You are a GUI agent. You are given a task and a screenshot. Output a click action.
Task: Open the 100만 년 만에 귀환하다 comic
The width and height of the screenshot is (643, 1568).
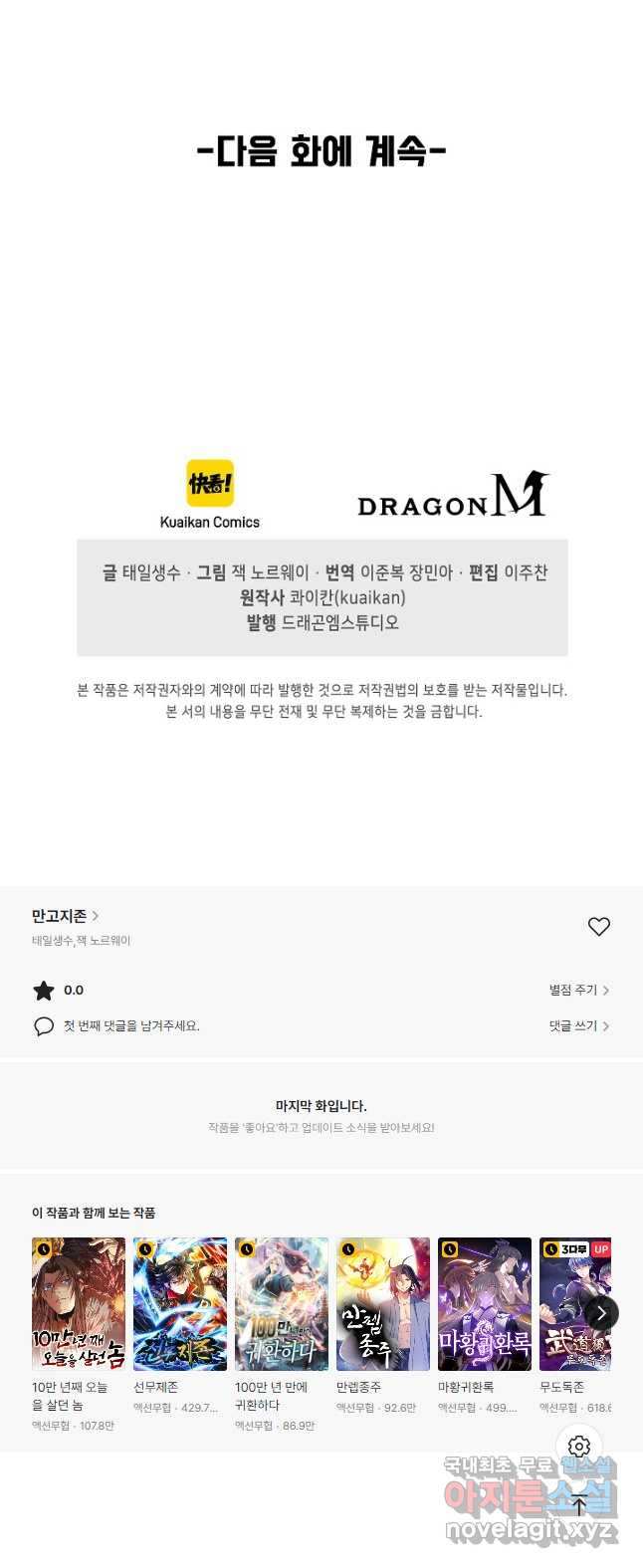282,1304
